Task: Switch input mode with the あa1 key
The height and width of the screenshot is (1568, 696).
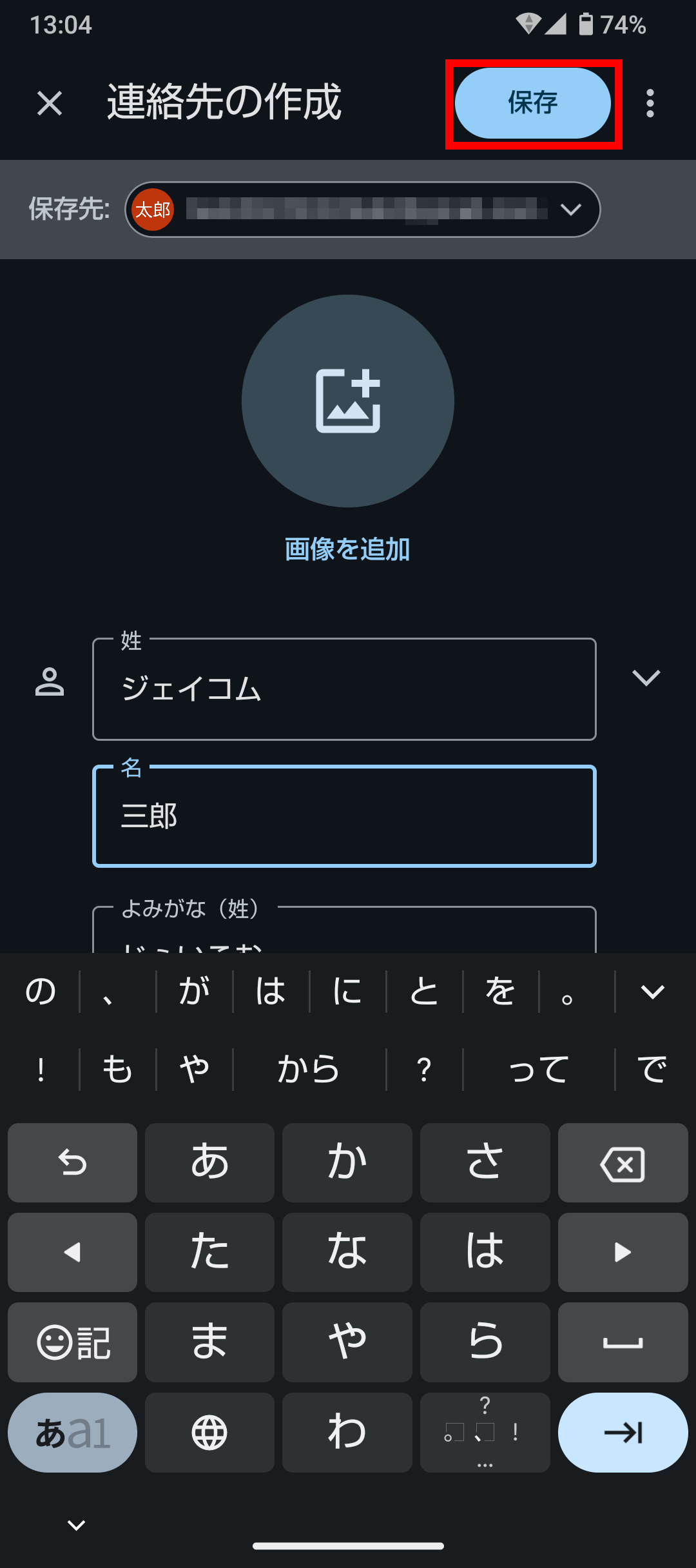Action: coord(72,1433)
